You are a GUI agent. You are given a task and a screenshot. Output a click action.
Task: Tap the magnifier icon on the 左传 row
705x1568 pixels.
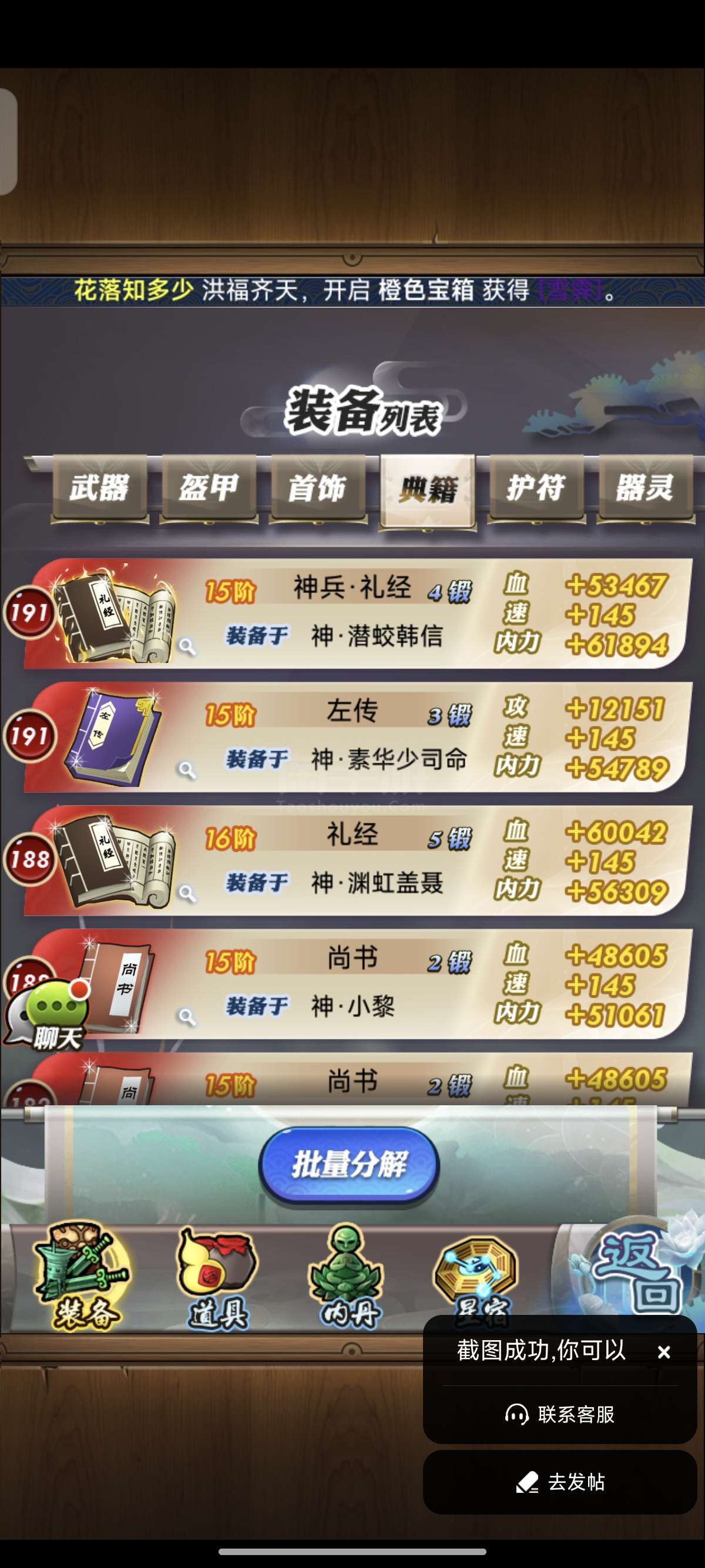point(187,770)
